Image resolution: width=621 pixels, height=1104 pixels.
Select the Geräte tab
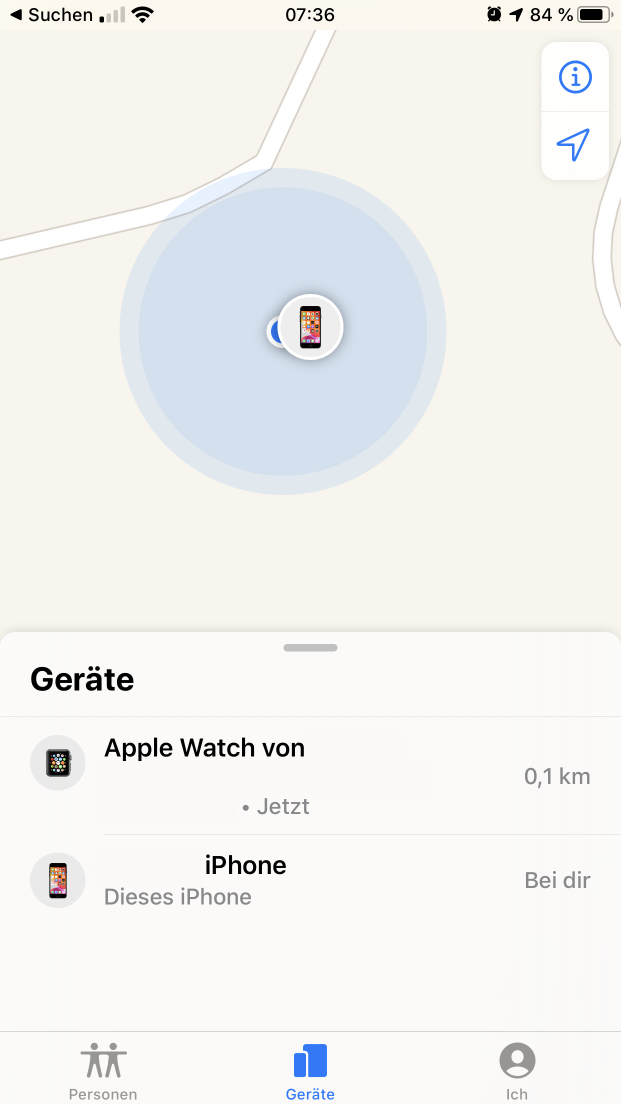pos(310,1069)
